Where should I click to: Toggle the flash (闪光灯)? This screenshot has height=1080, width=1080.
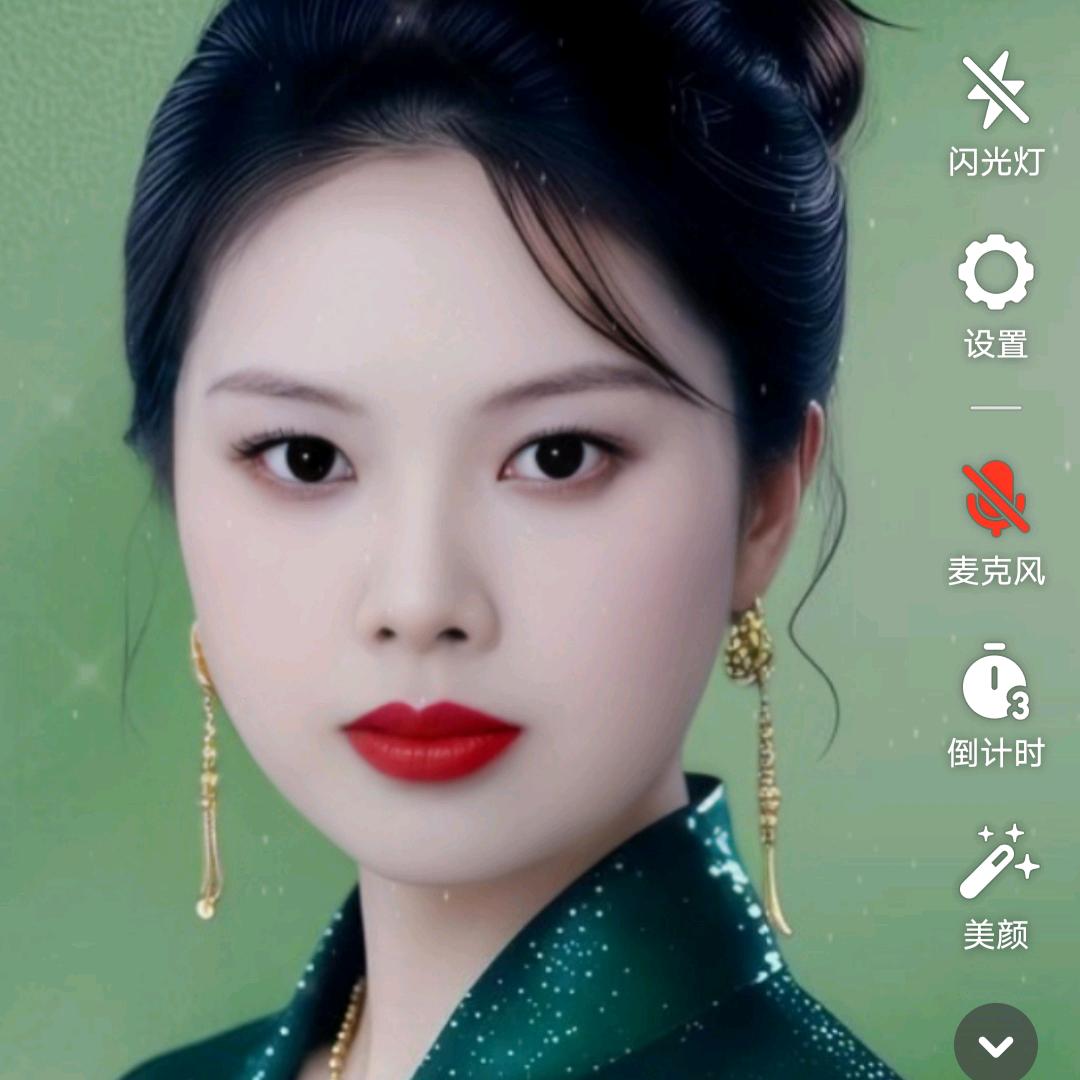point(995,92)
